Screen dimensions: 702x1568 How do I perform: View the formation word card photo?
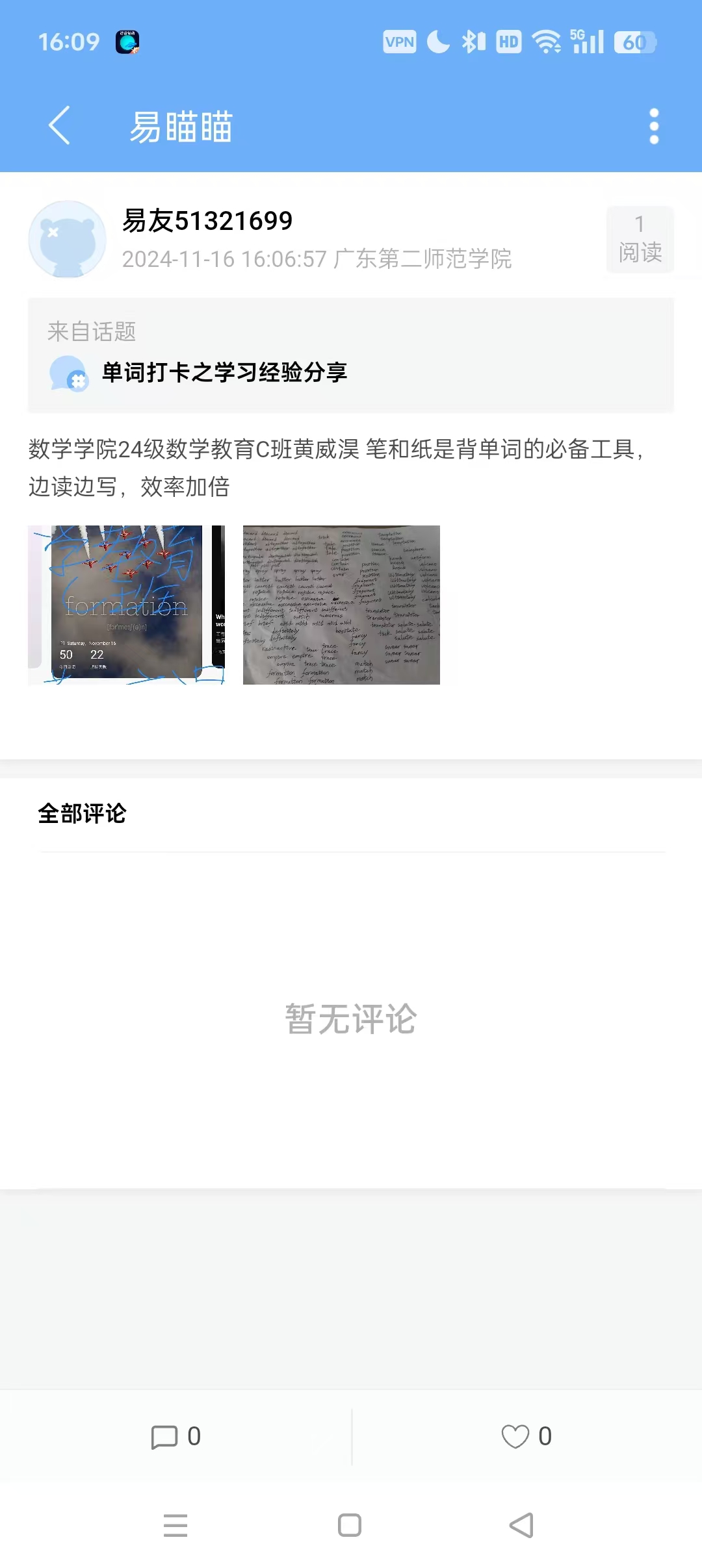pyautogui.click(x=126, y=605)
